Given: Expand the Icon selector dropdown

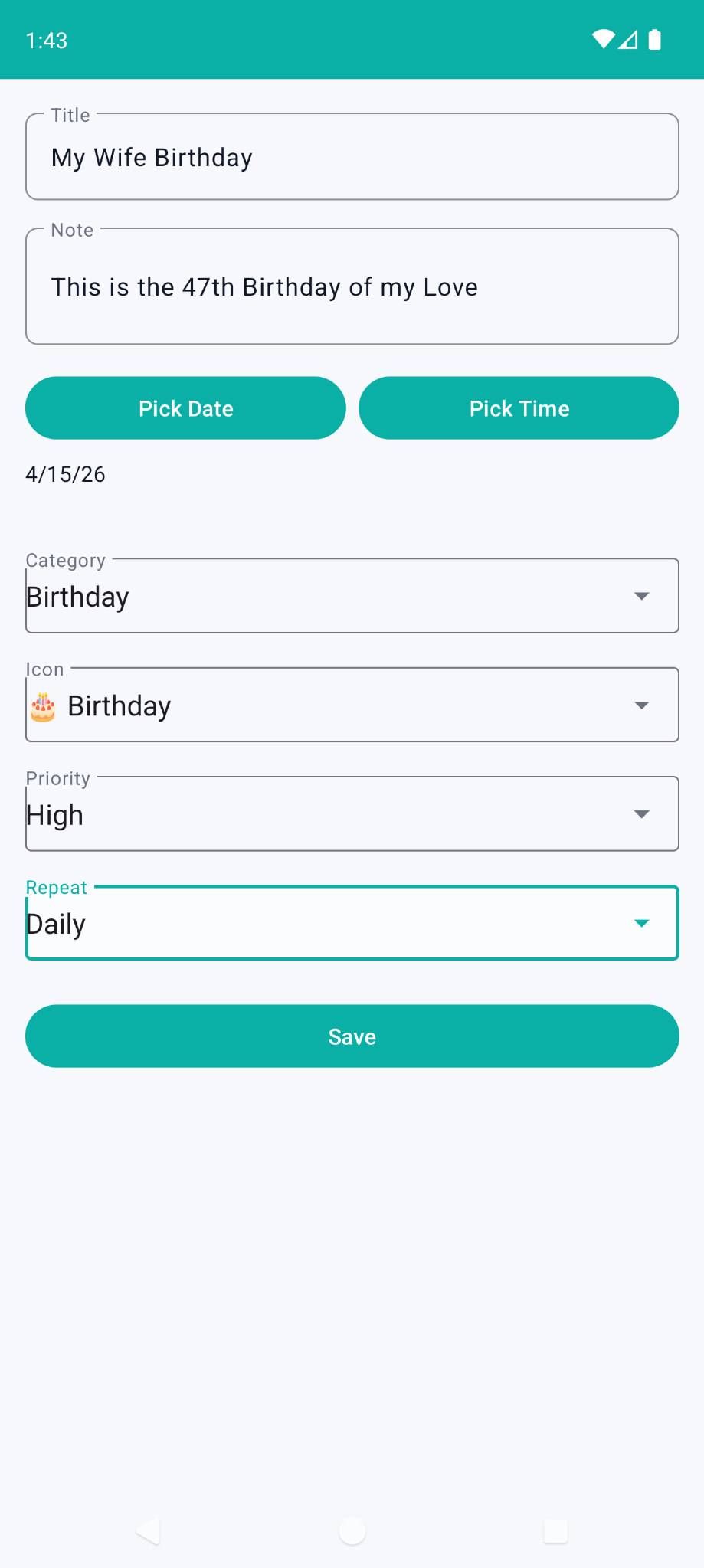Looking at the screenshot, I should point(352,705).
